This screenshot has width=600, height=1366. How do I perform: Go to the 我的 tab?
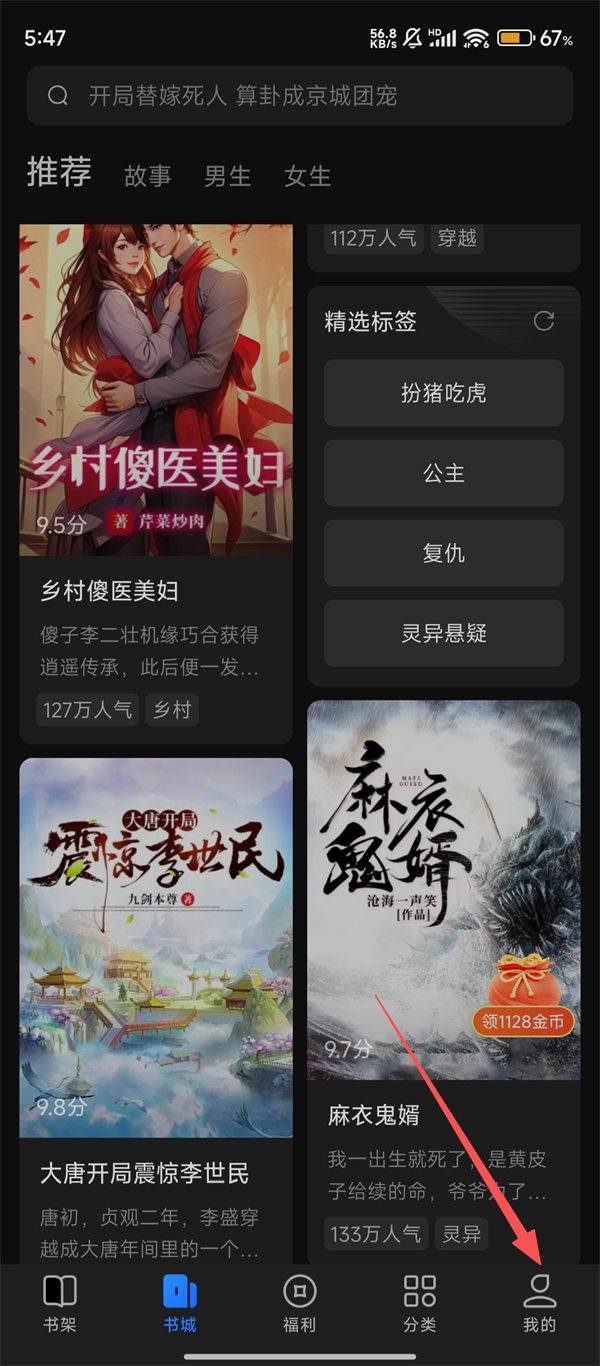coord(539,1303)
